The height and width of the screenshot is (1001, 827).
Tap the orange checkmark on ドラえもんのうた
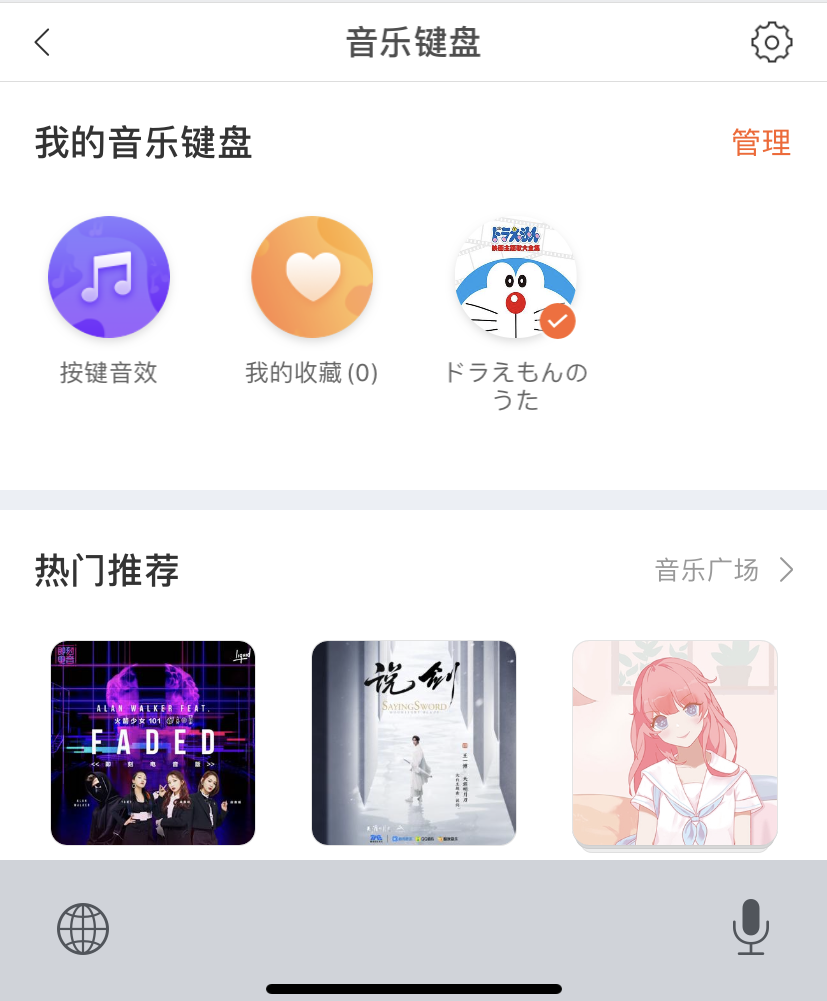pyautogui.click(x=559, y=320)
